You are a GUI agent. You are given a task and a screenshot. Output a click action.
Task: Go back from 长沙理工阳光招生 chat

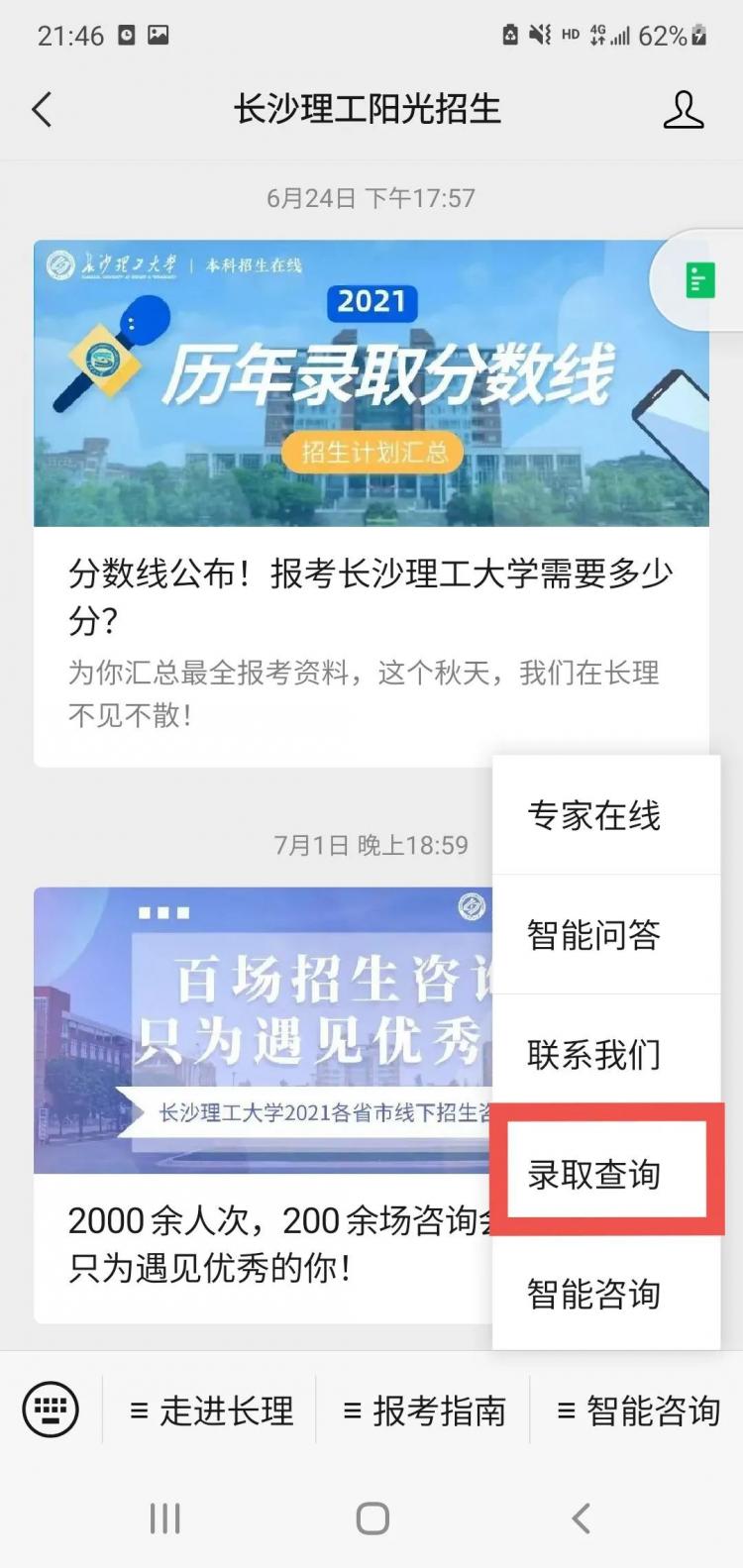pos(42,110)
